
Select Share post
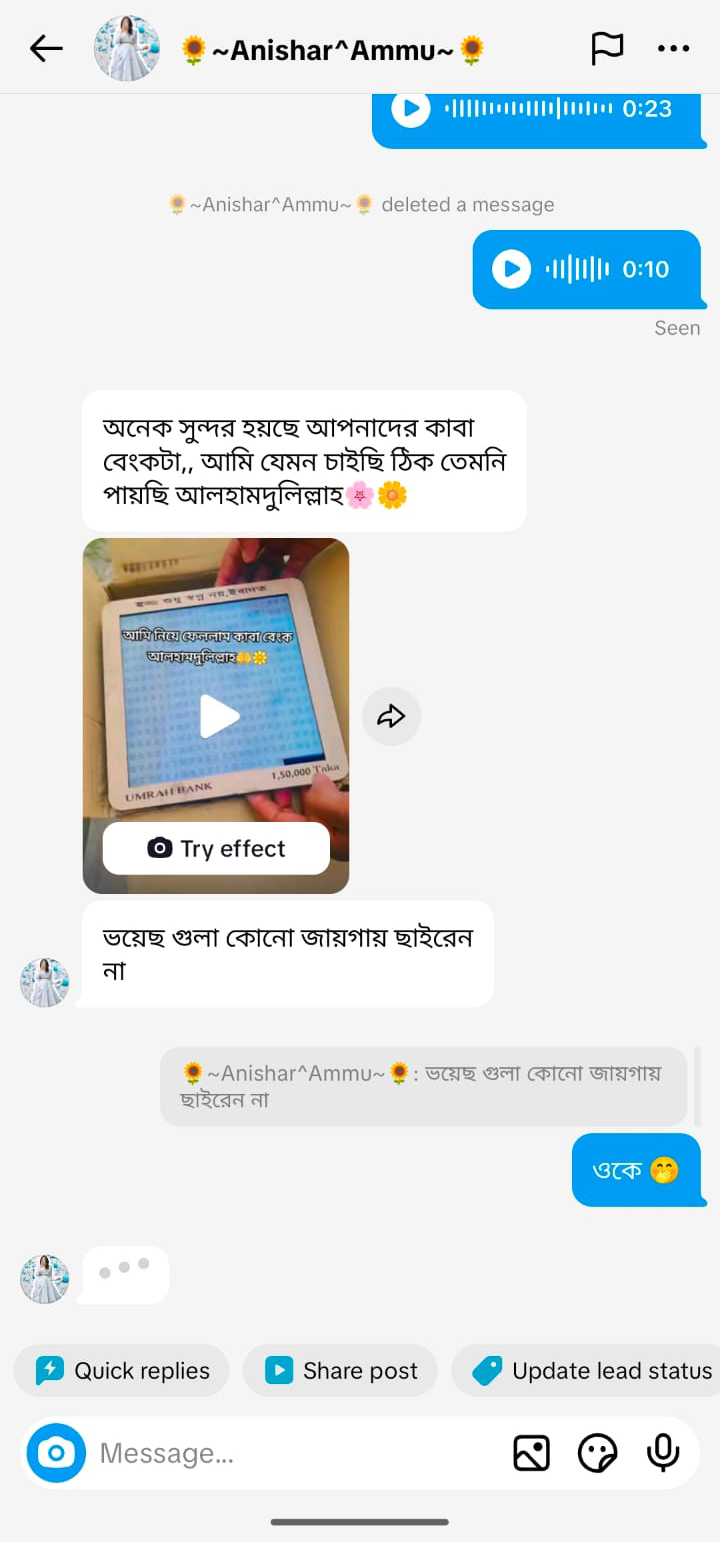340,1370
